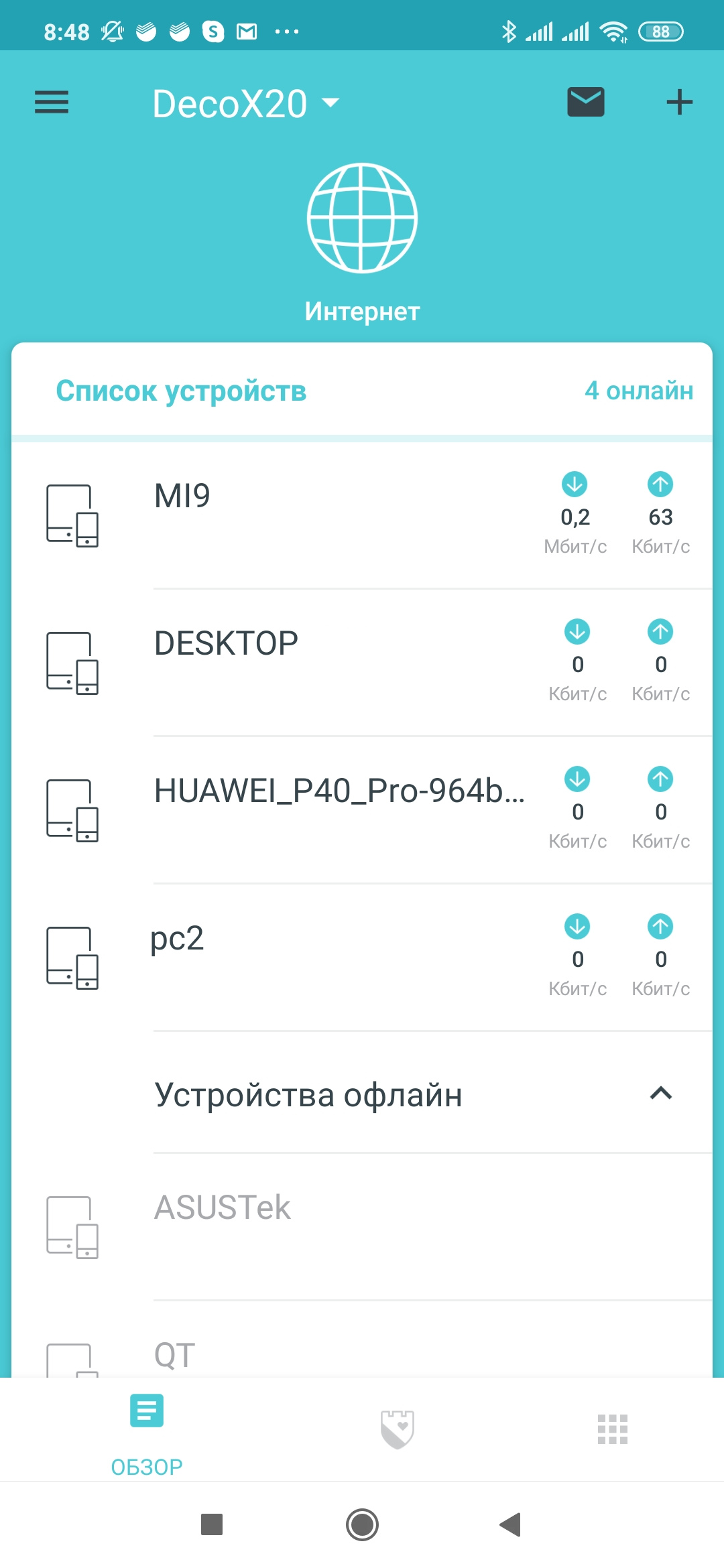The image size is (724, 1568).
Task: Open the MI9 device details
Action: tap(335, 515)
